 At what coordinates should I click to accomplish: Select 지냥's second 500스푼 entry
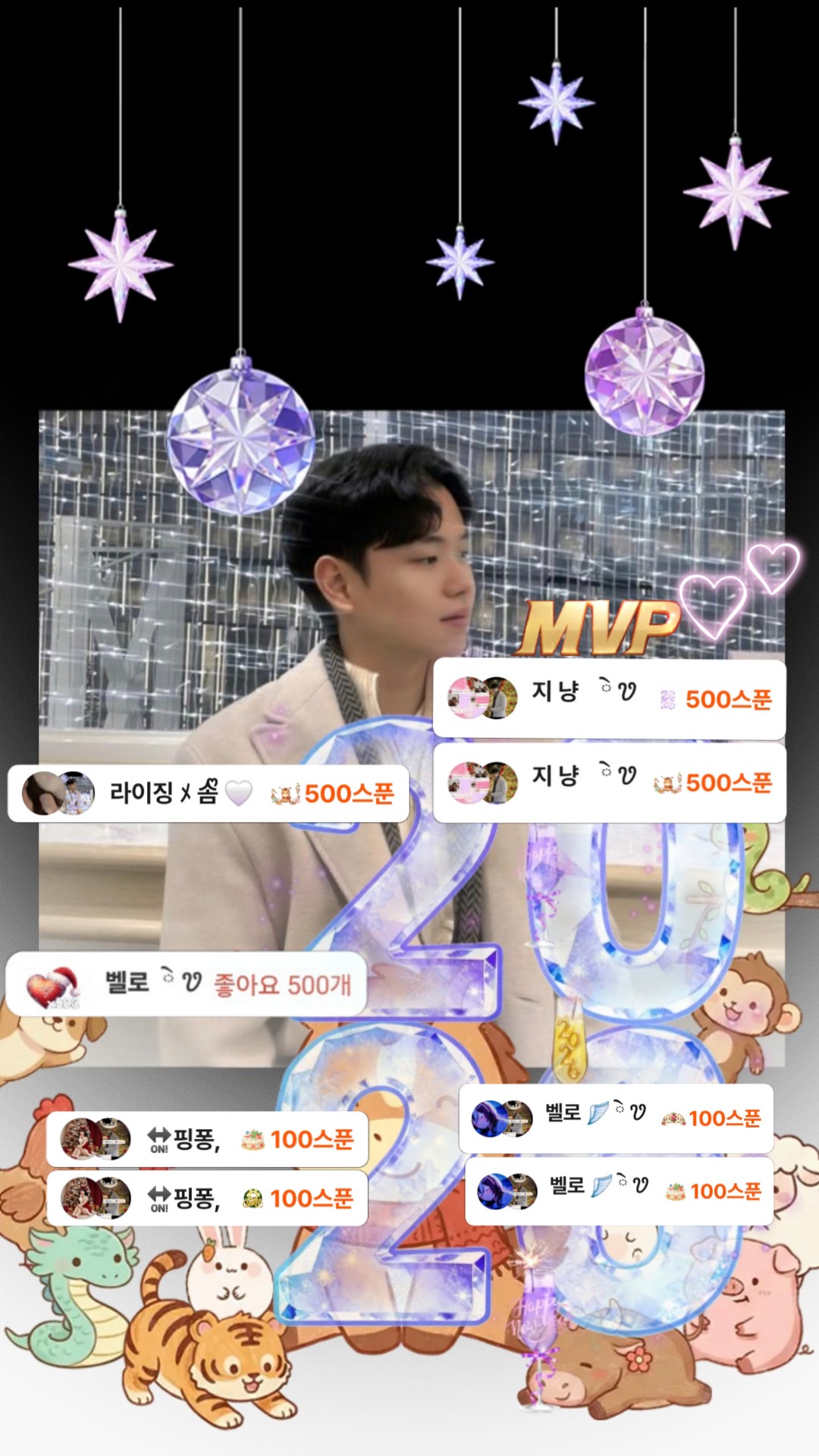click(607, 777)
